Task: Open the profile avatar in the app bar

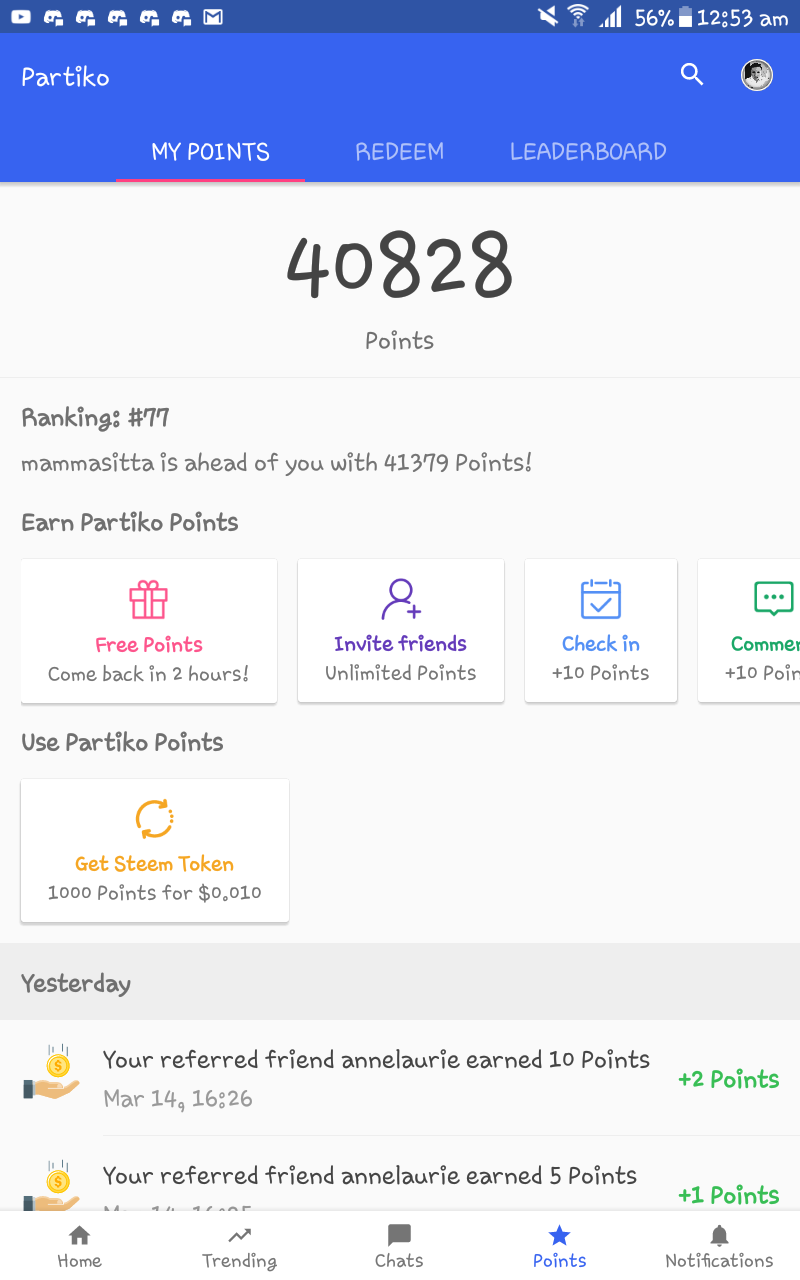Action: click(756, 75)
